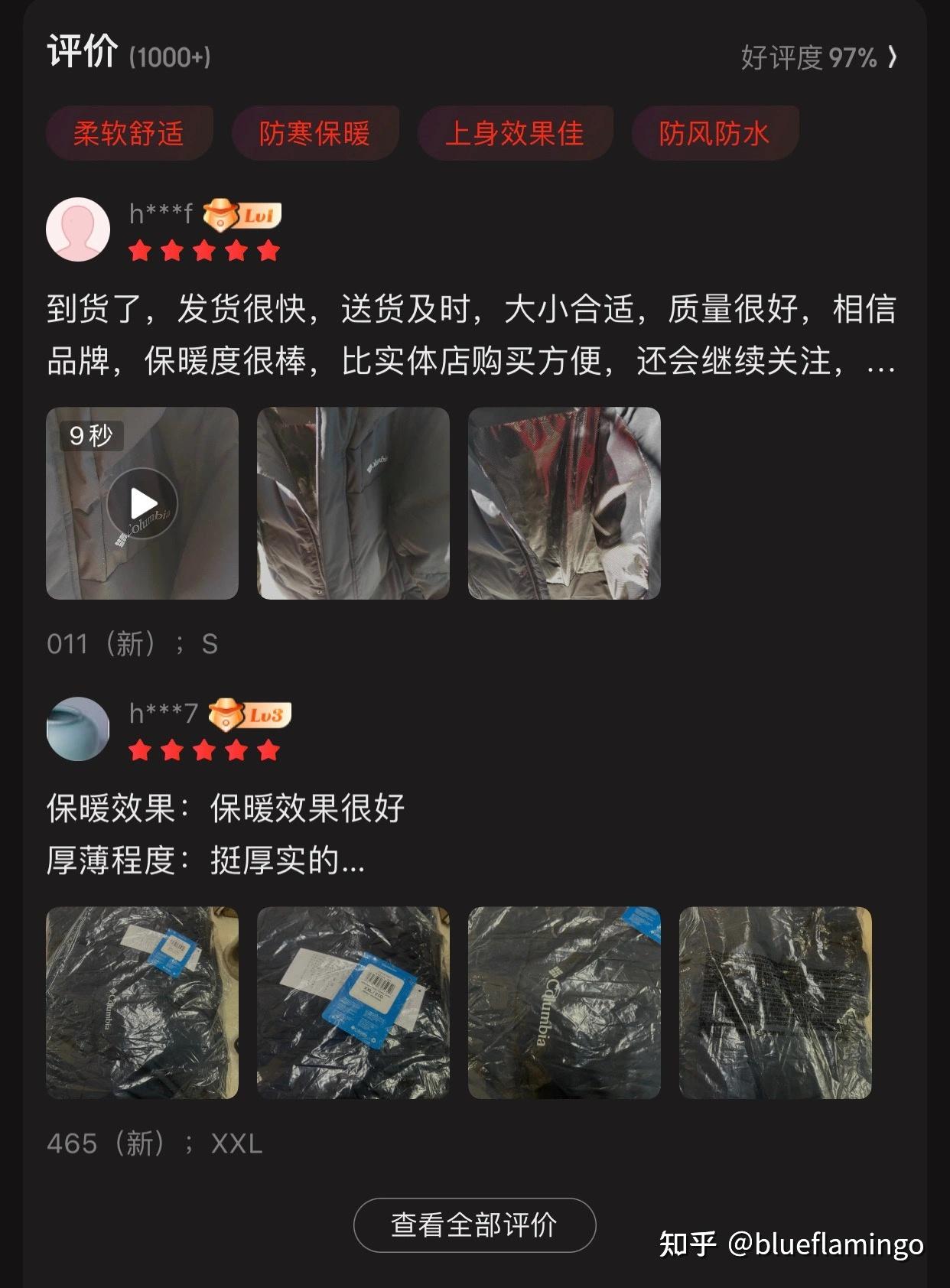Open the 好评度 97% rating details
Screen dimensions: 950x1288
(x=818, y=57)
